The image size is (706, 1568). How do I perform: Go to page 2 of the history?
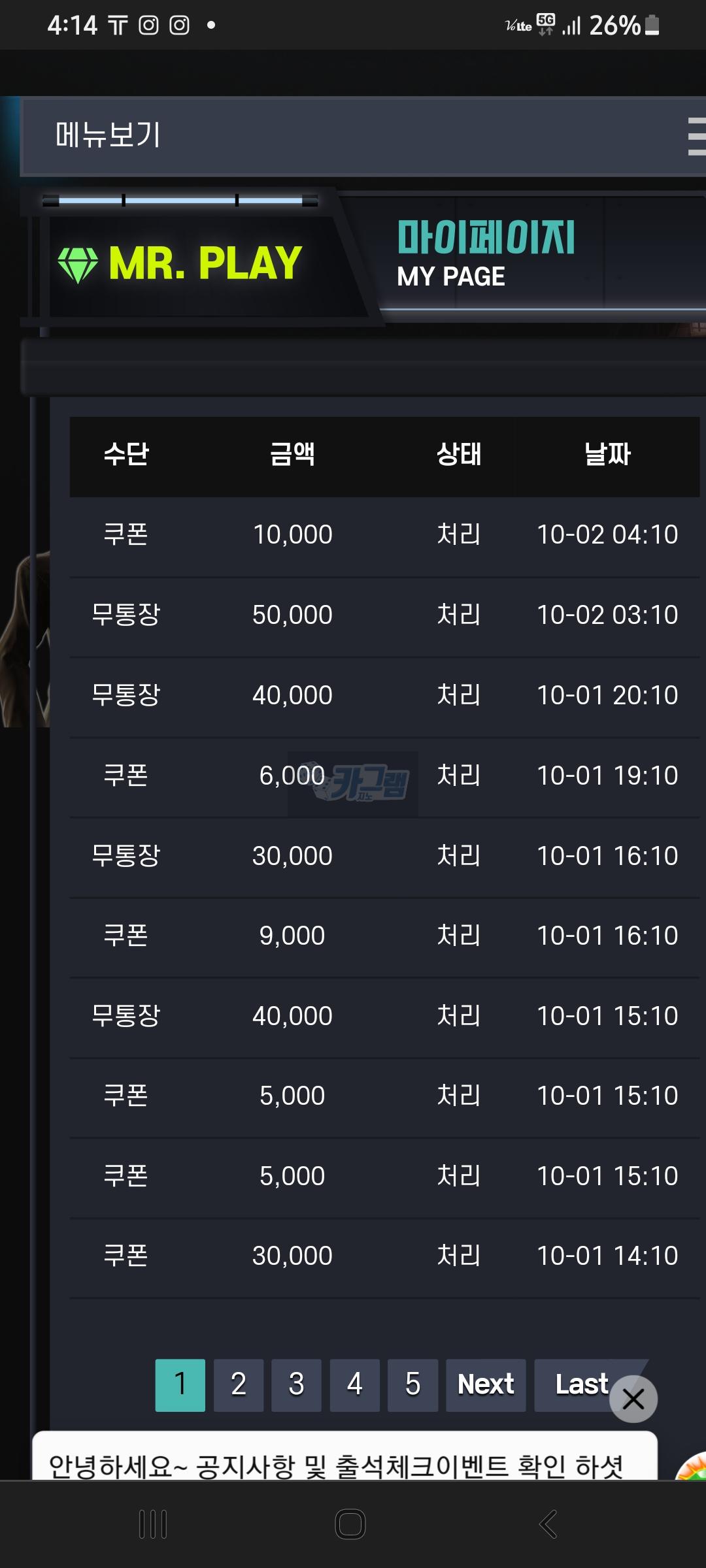[x=239, y=1384]
